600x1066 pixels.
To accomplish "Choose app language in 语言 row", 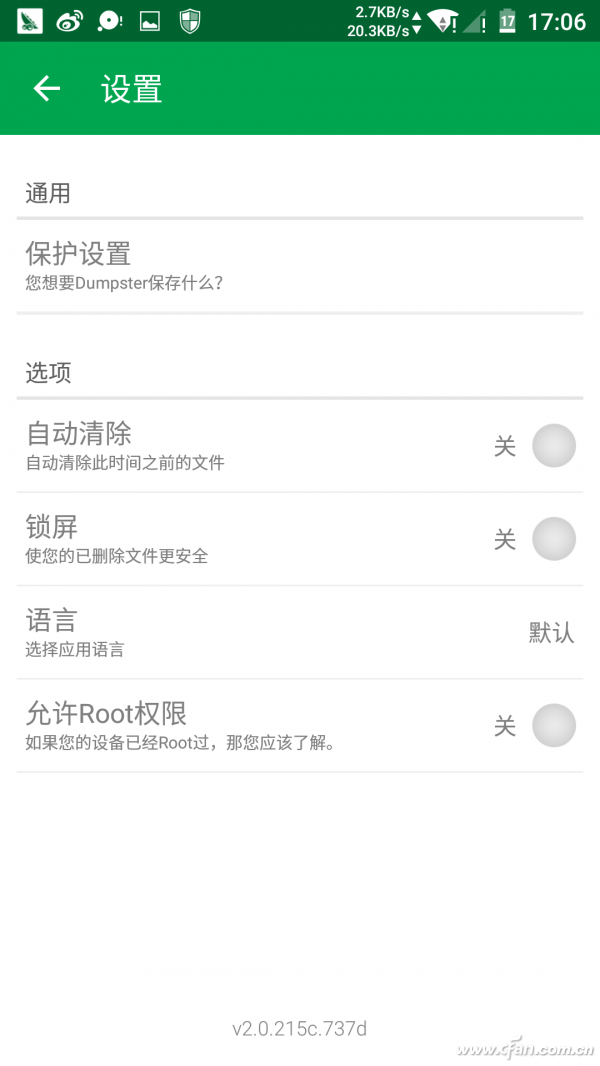I will coord(299,633).
